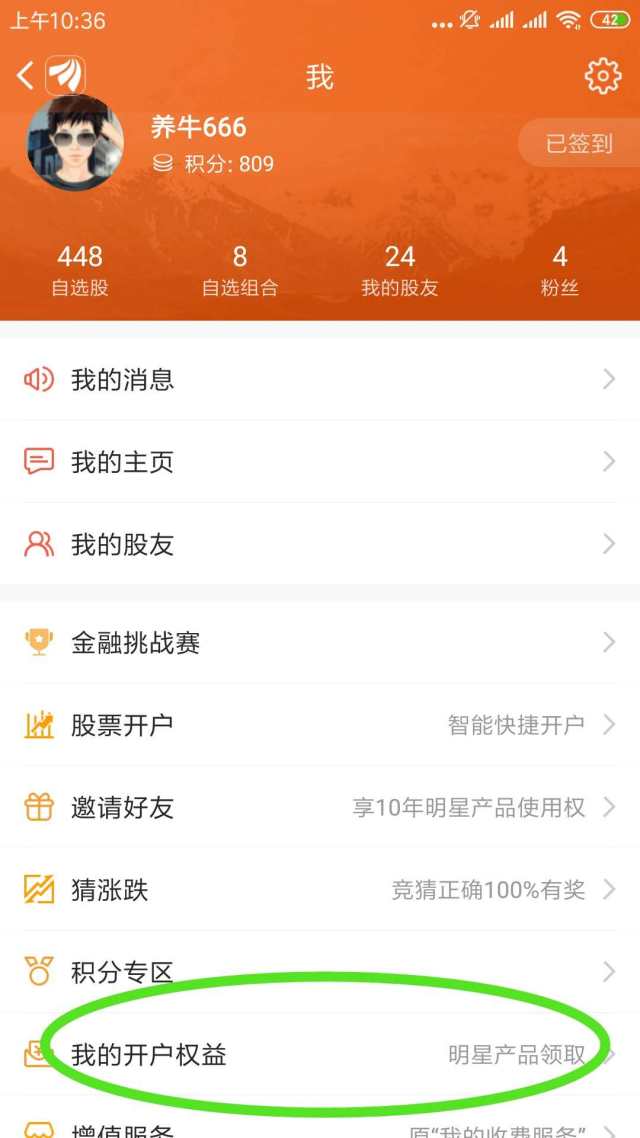View my 粉丝 followers

click(560, 271)
